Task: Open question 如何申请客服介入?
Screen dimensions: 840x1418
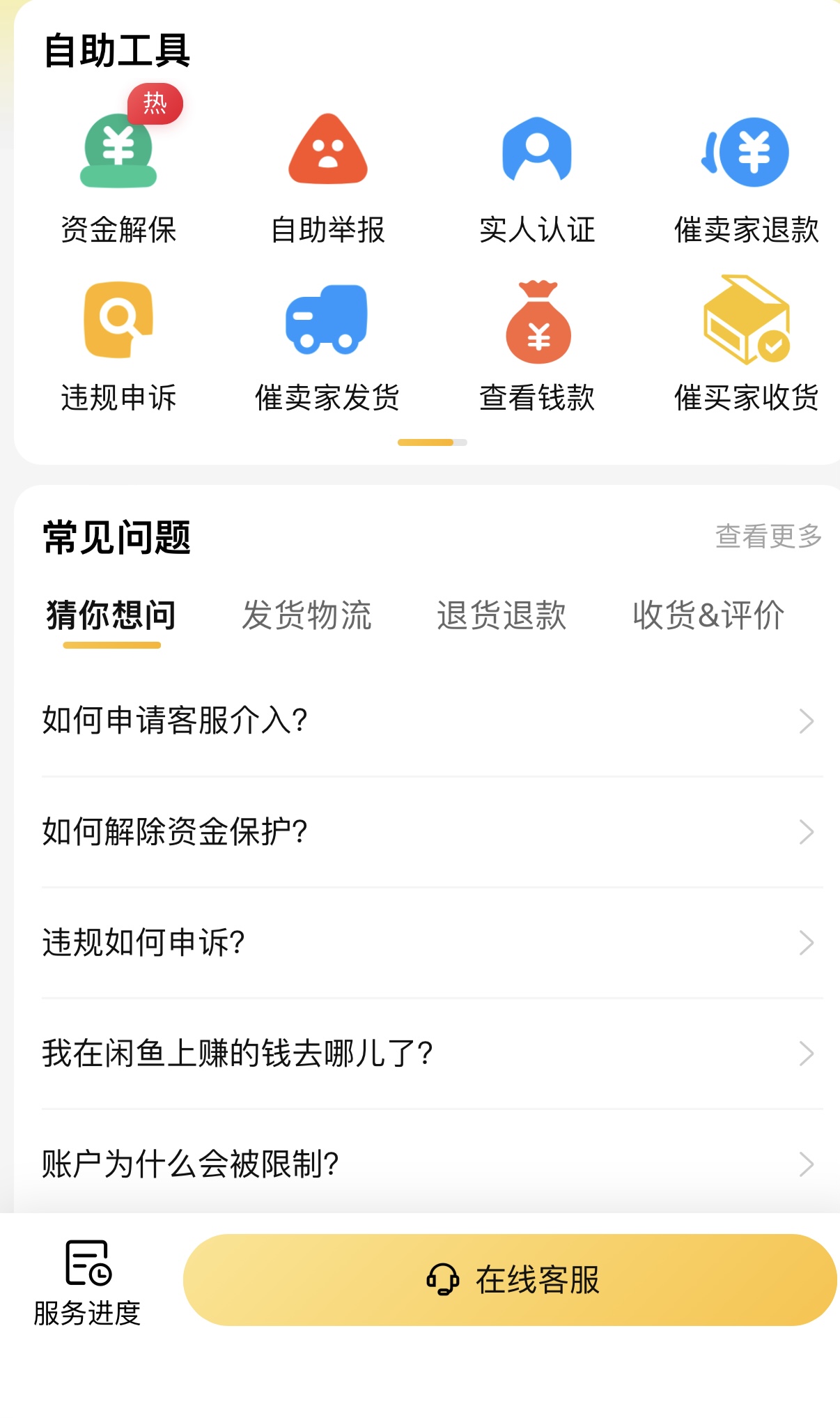Action: coord(432,720)
